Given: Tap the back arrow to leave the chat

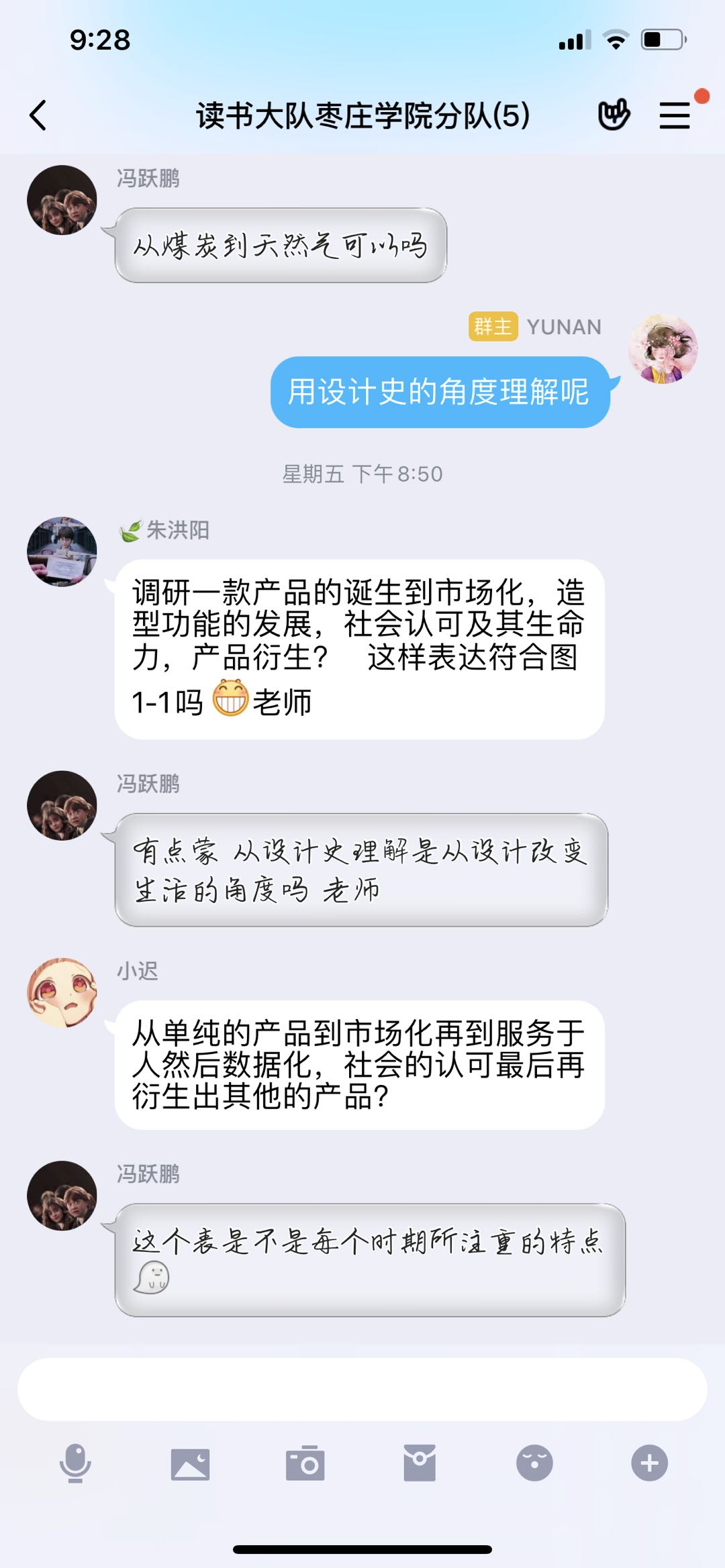Looking at the screenshot, I should pos(38,114).
